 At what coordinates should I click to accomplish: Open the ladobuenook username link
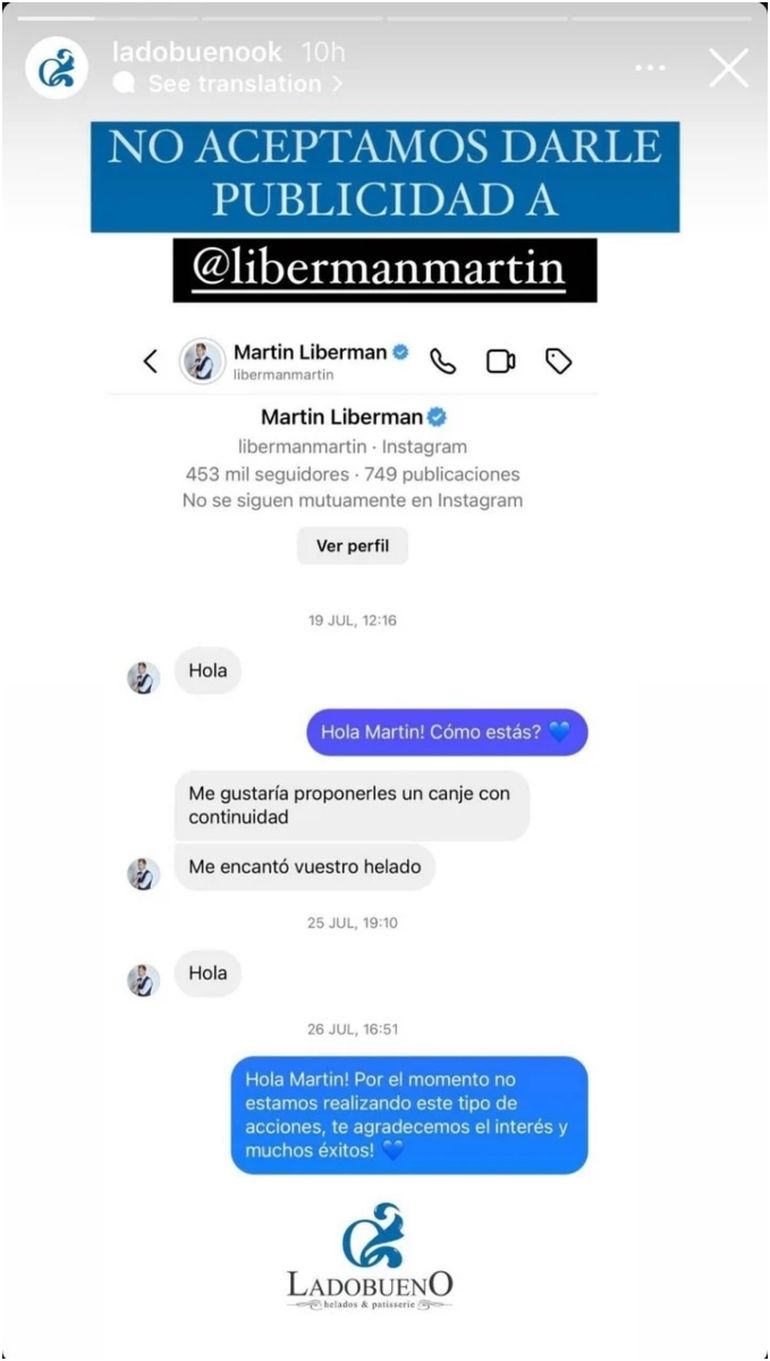pyautogui.click(x=198, y=51)
